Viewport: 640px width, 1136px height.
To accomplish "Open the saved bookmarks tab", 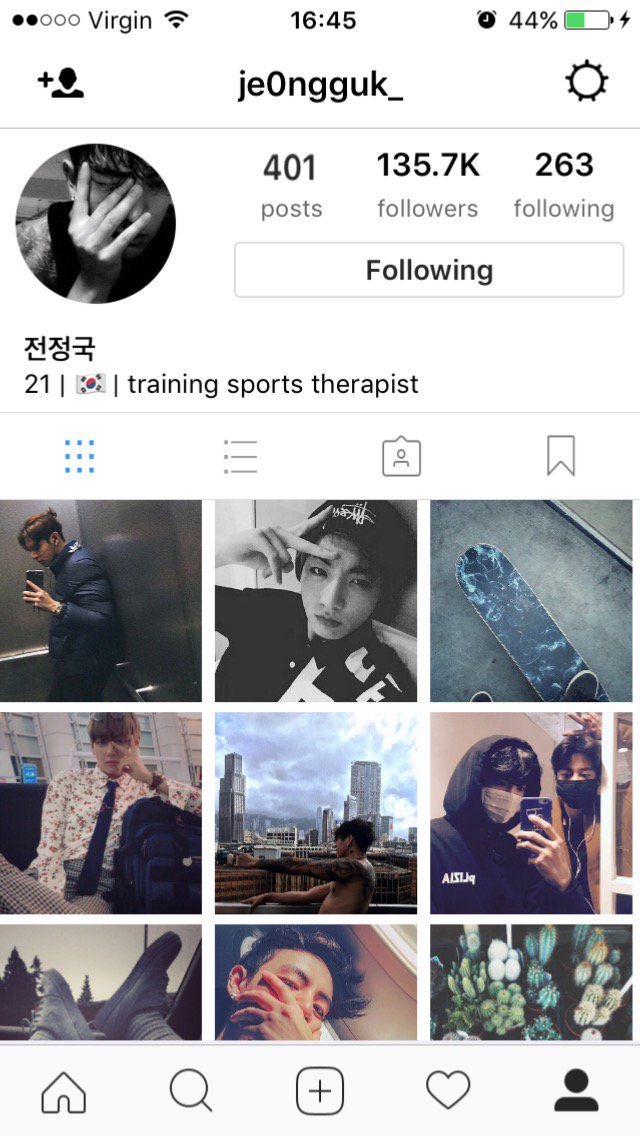I will tap(561, 456).
